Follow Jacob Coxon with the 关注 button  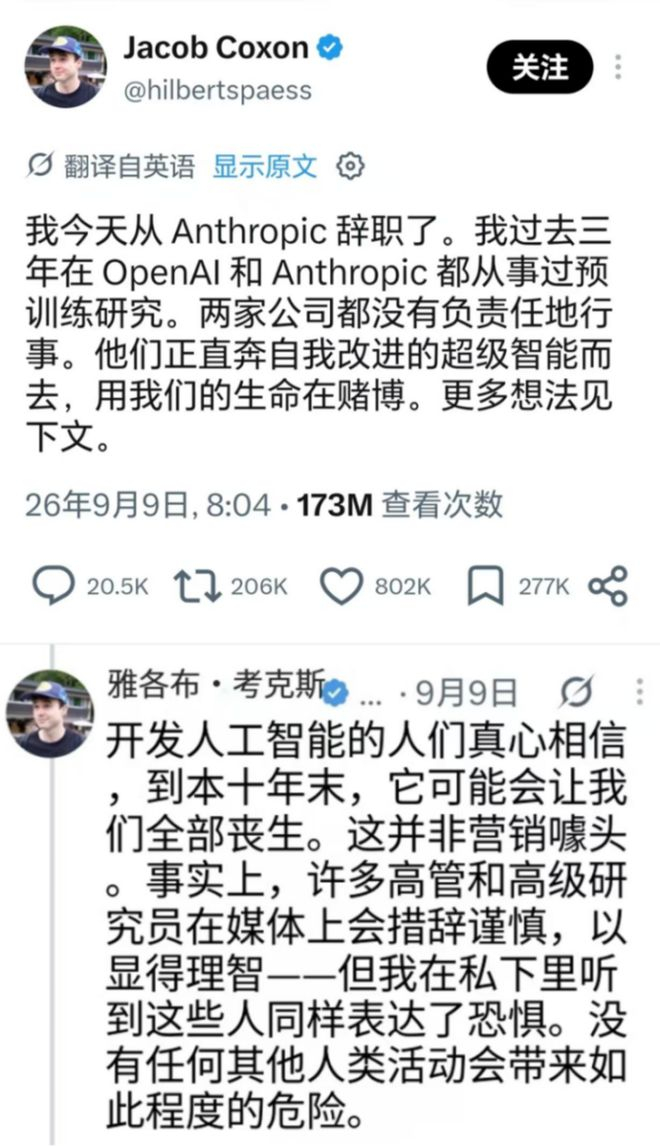click(x=540, y=67)
